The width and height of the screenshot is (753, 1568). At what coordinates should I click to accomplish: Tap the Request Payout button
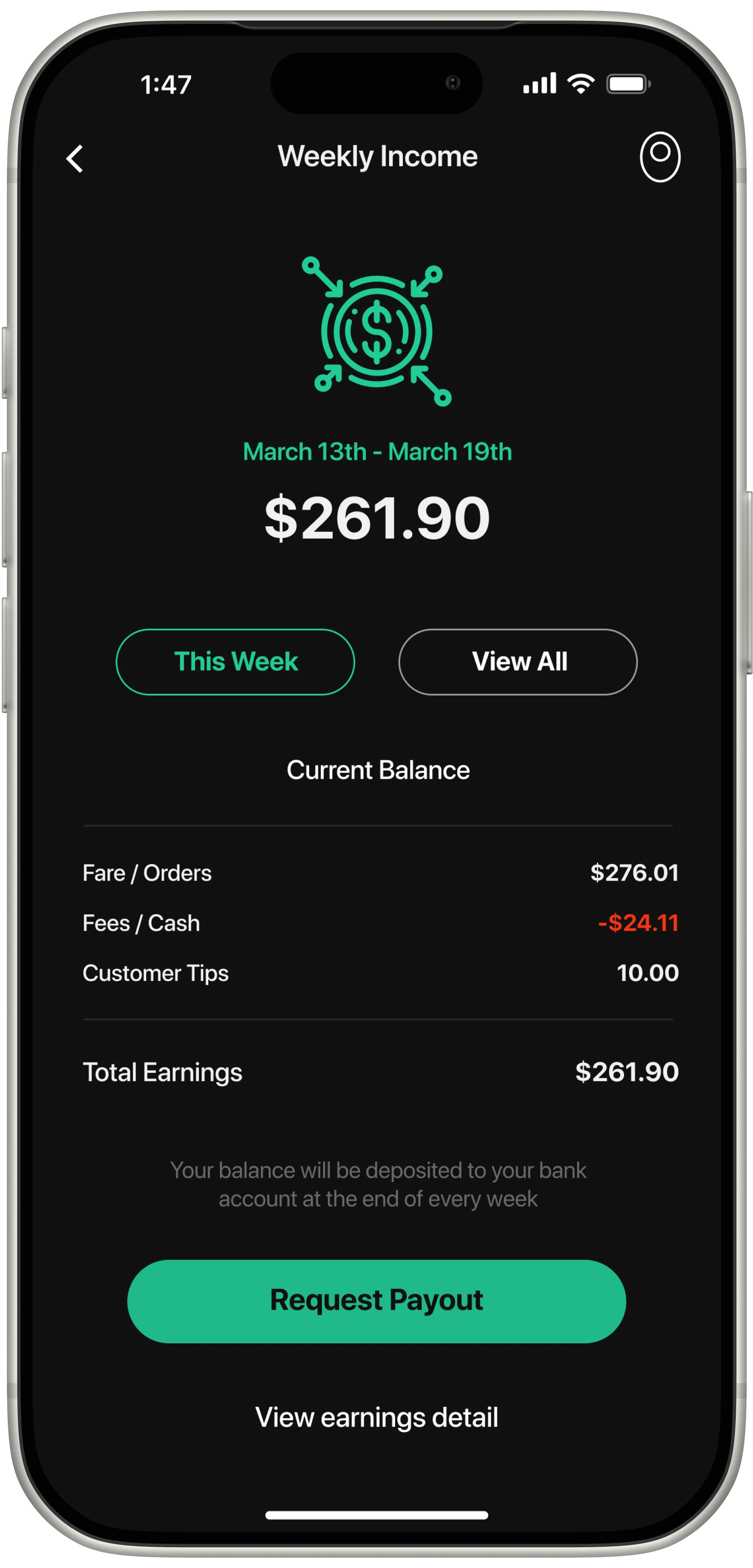(x=376, y=1301)
